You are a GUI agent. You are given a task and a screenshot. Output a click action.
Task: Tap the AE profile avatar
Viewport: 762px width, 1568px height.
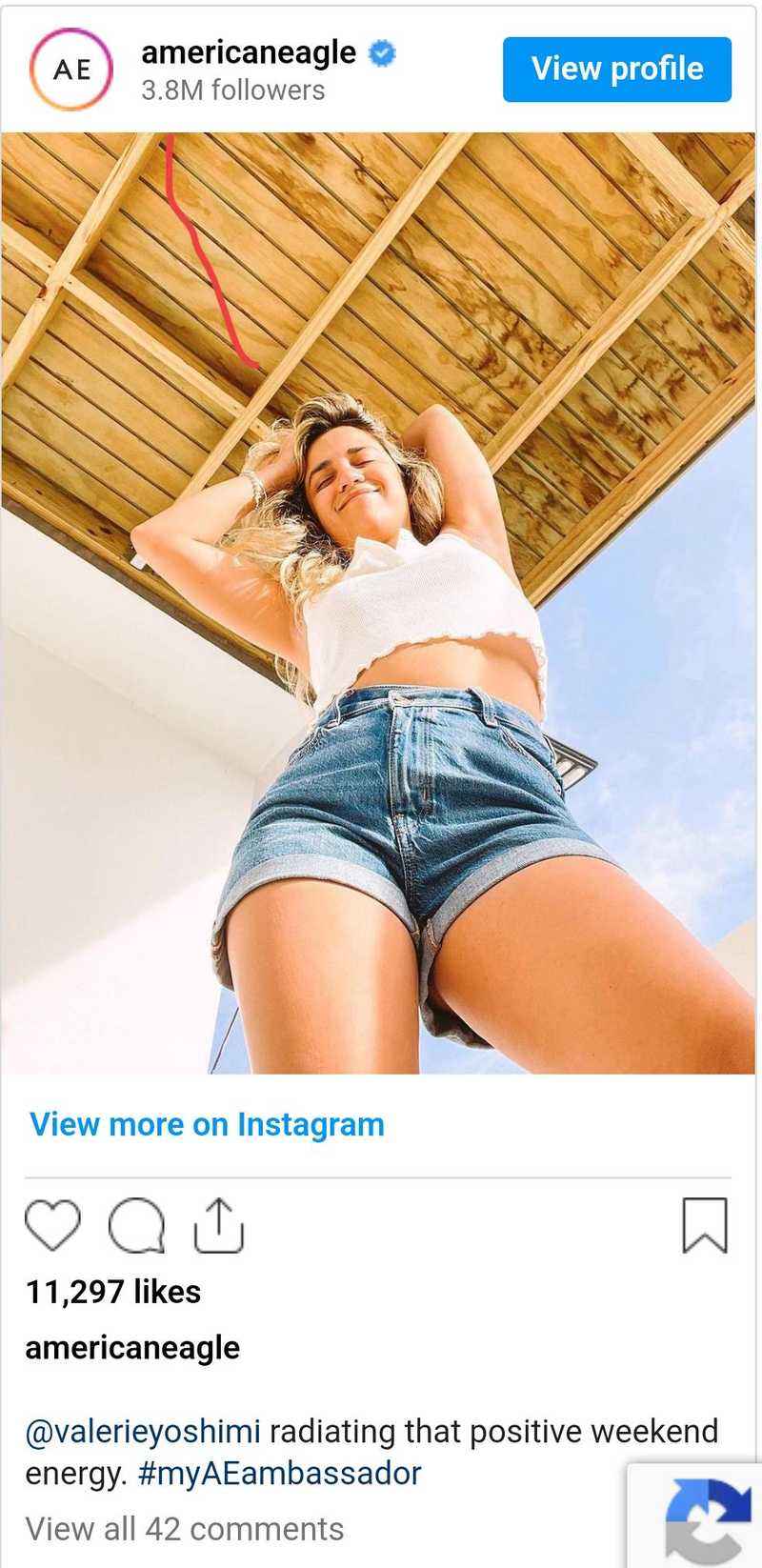[71, 70]
